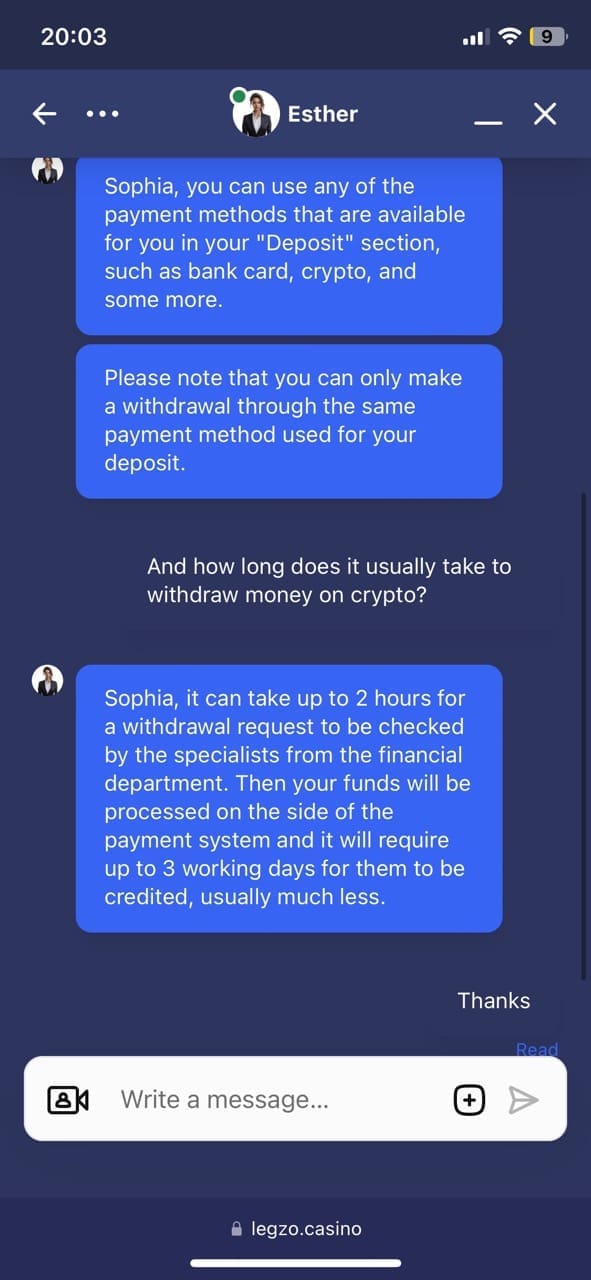Open the three-dot chat options menu
The height and width of the screenshot is (1280, 591).
102,114
